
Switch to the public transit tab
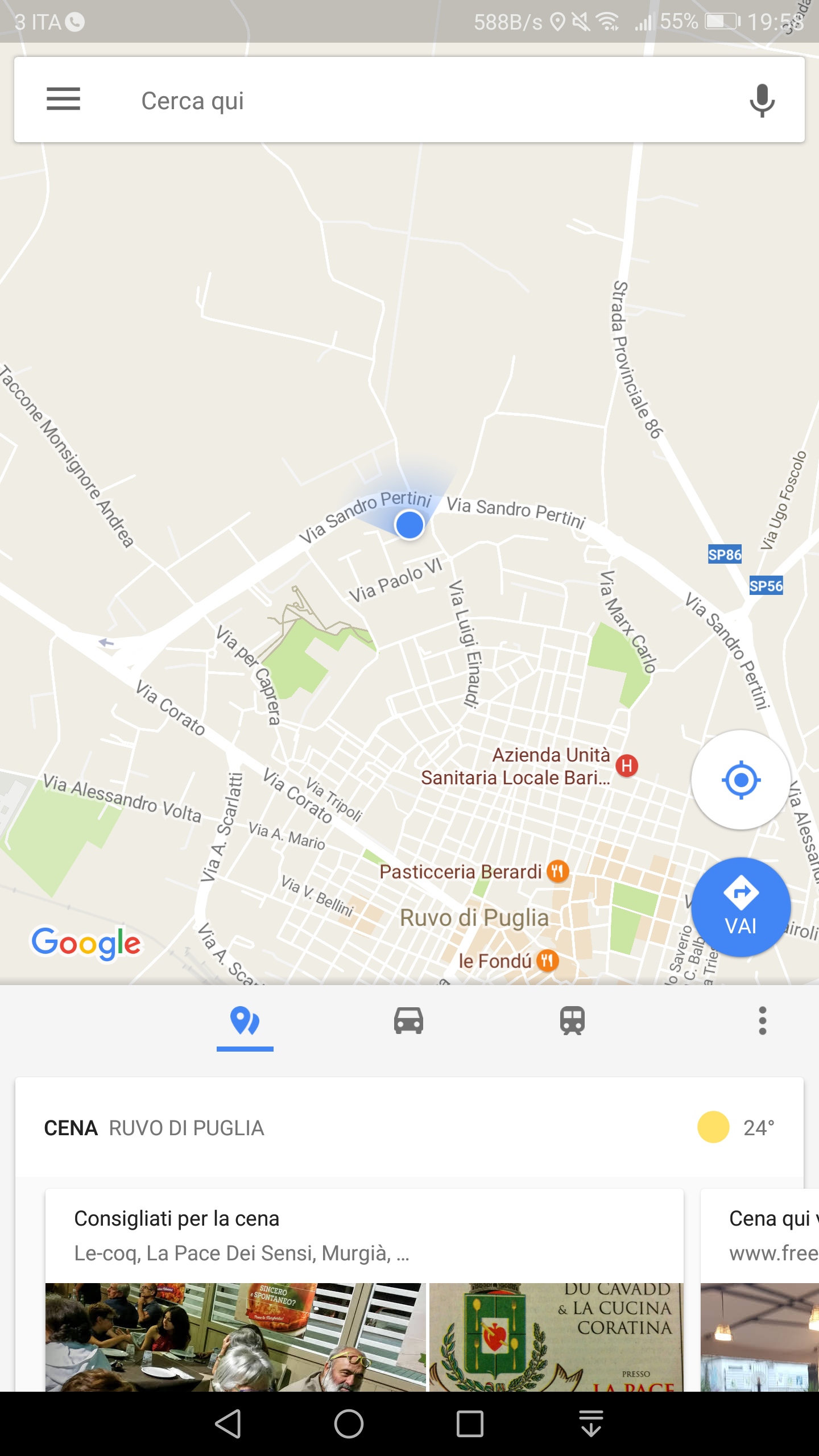pos(572,1021)
